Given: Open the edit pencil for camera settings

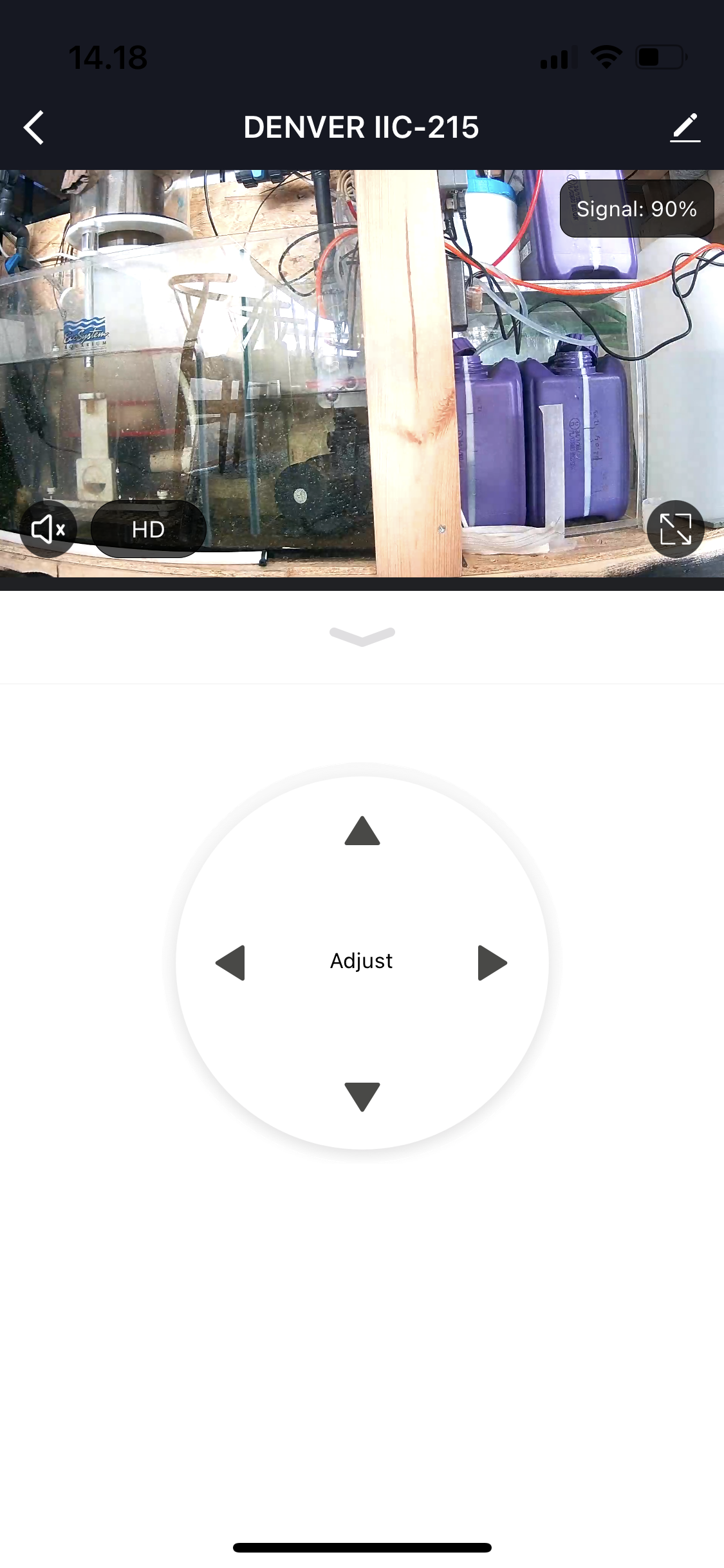Looking at the screenshot, I should click(685, 127).
